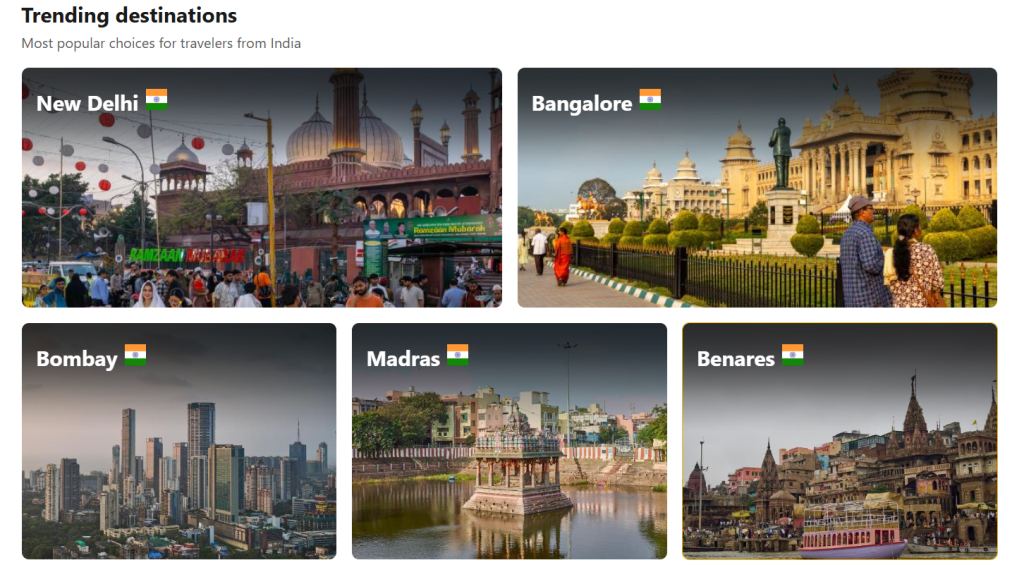View the Bombay destination tile

(179, 440)
